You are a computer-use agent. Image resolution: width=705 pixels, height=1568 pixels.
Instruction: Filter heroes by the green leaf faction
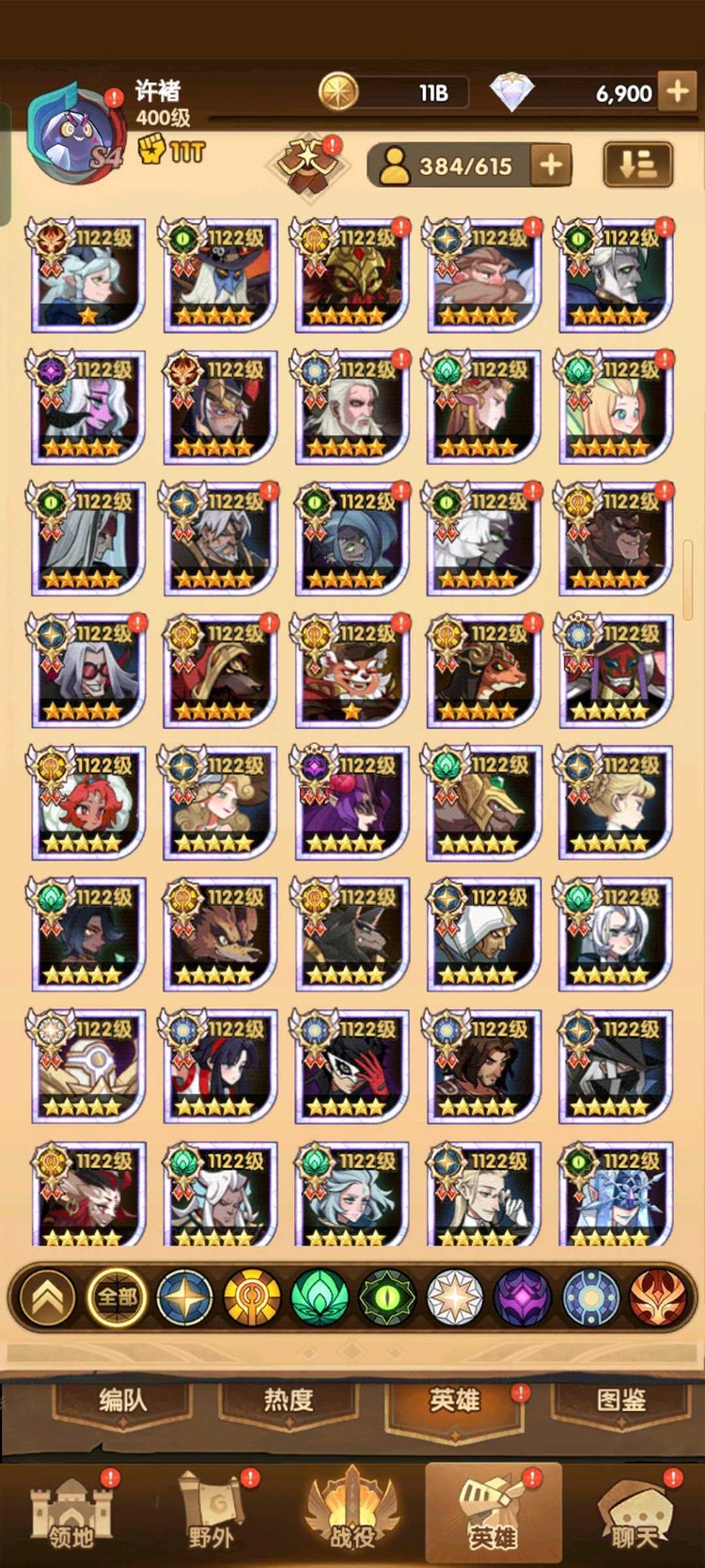coord(320,1298)
